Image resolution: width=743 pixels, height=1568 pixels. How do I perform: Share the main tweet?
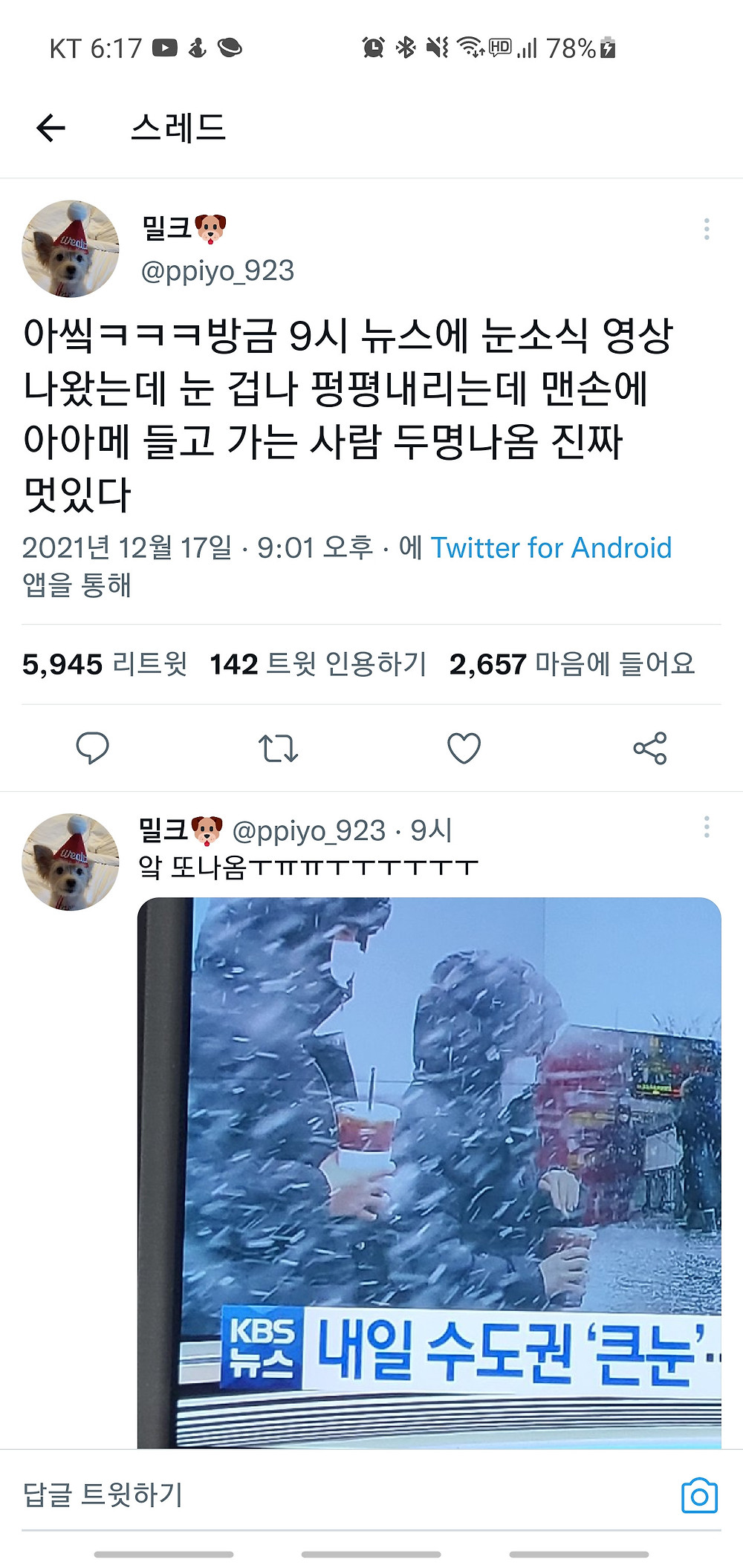(x=649, y=748)
